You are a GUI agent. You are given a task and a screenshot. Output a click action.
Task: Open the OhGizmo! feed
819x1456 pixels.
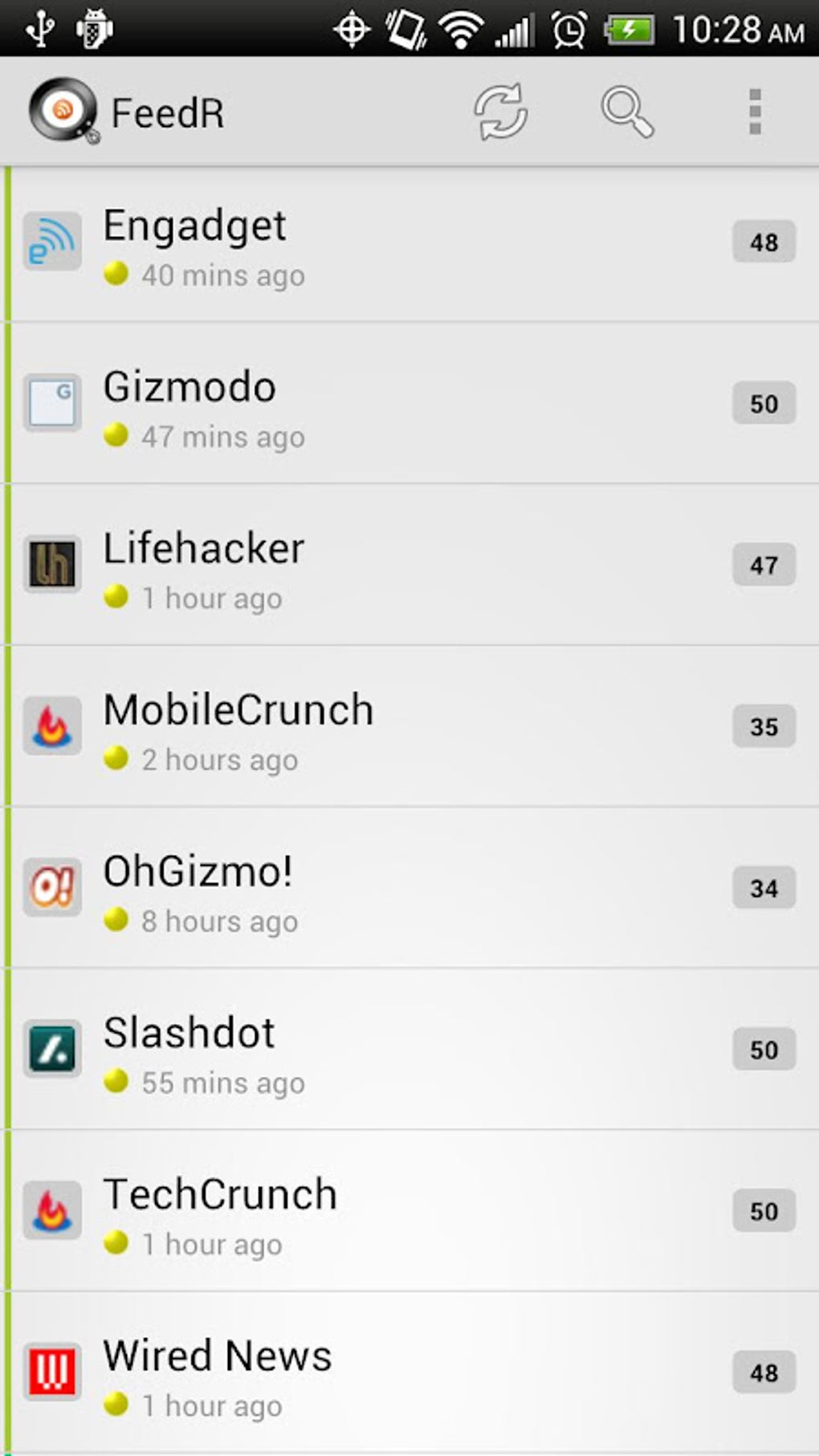pyautogui.click(x=409, y=887)
